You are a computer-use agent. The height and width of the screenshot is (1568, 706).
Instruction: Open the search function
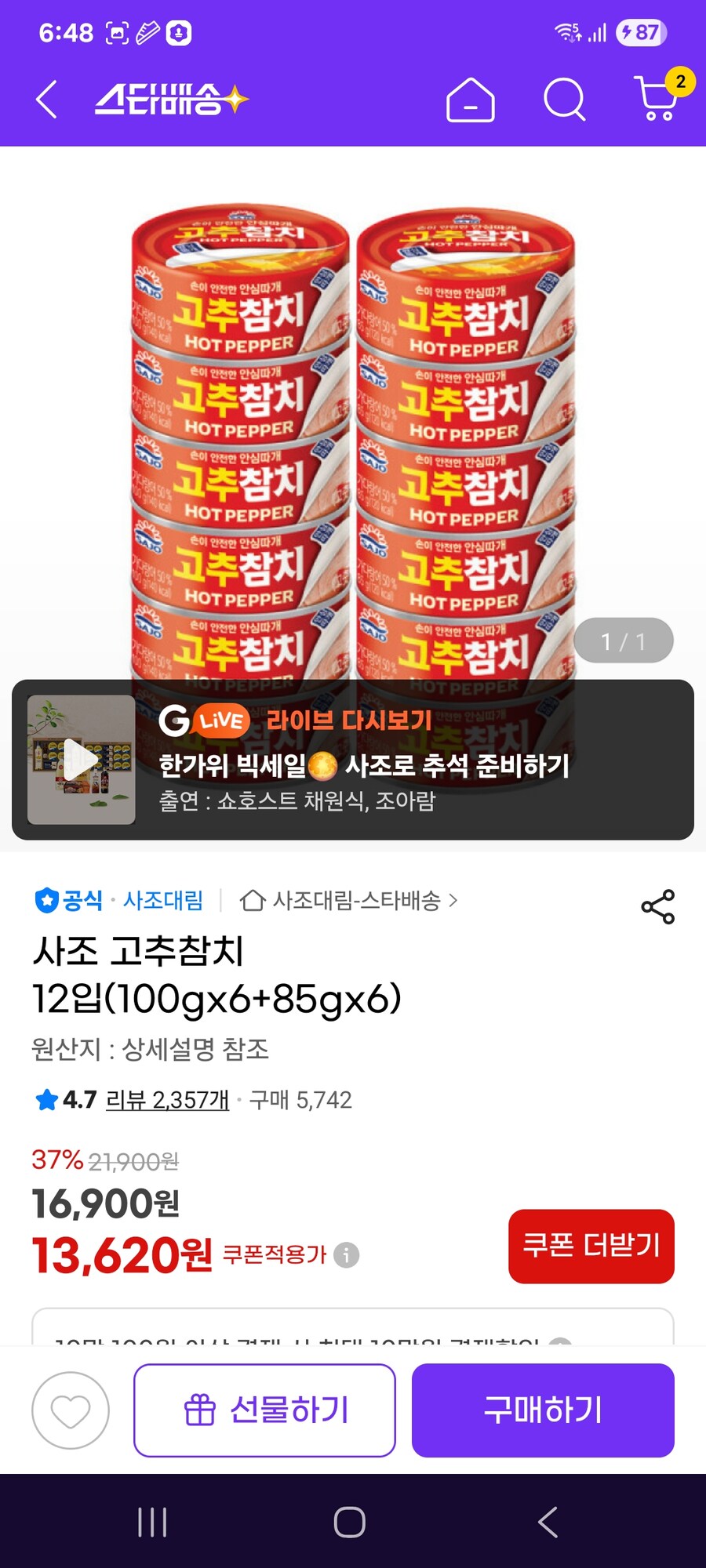pyautogui.click(x=563, y=100)
